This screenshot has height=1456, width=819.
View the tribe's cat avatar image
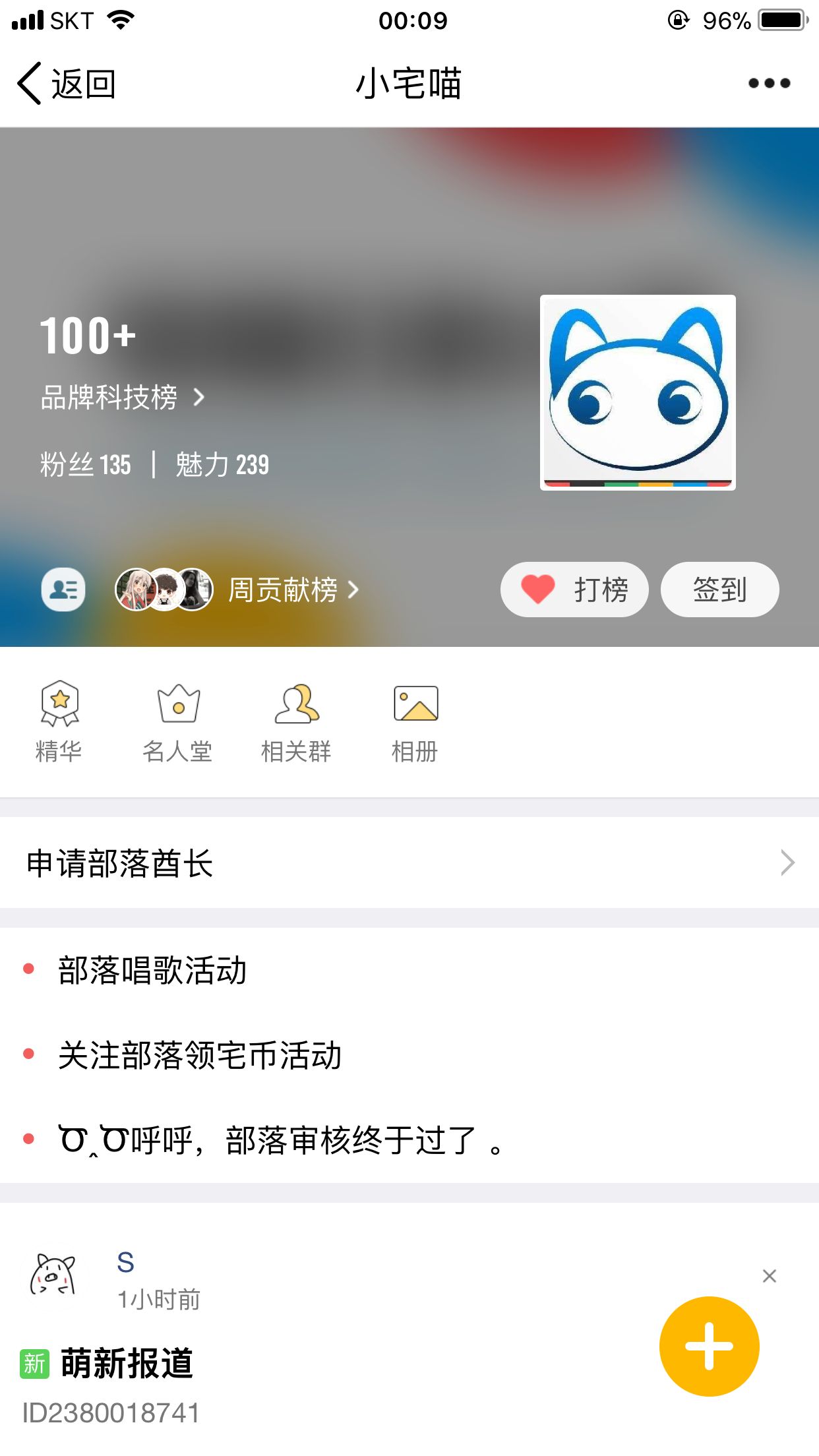coord(638,392)
